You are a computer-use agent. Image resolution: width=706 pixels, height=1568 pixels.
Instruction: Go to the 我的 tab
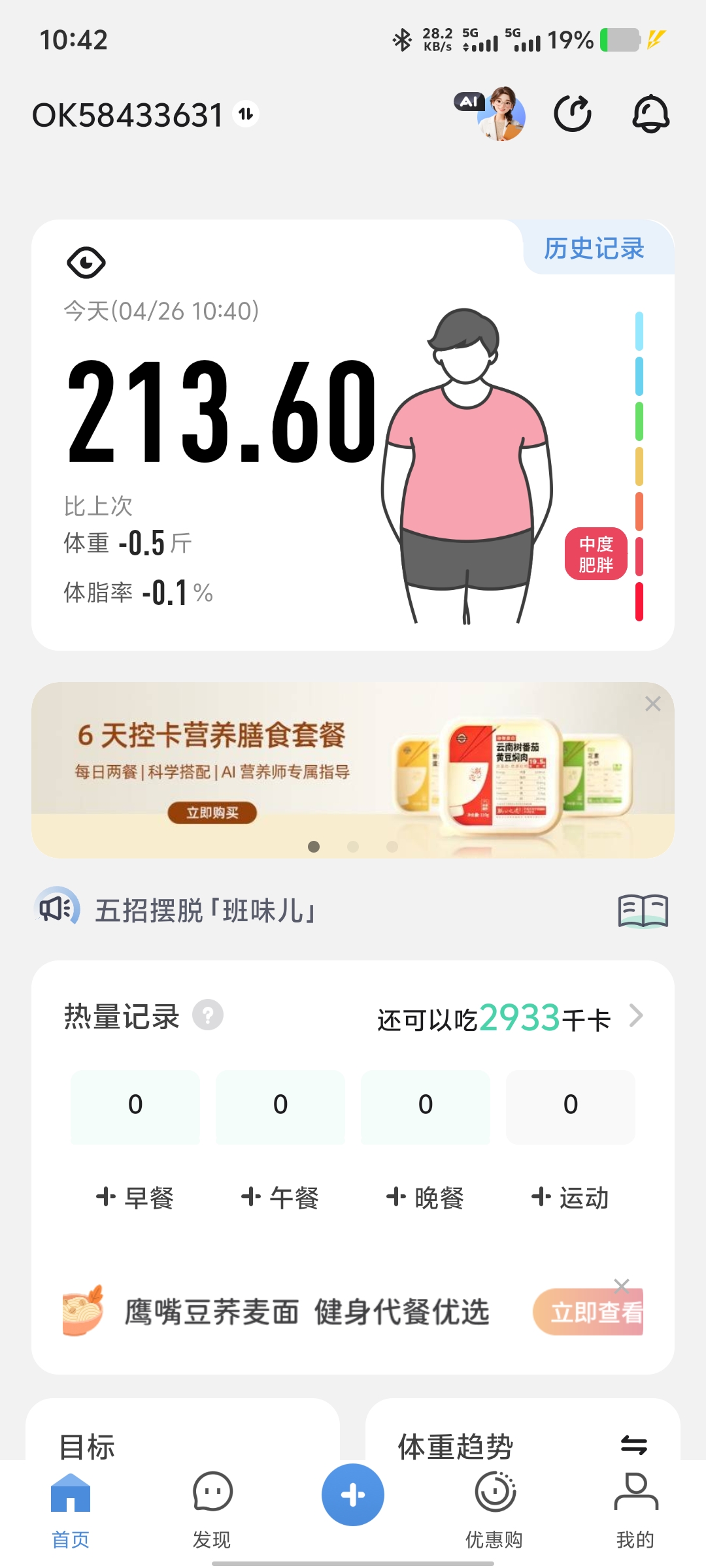635,1508
